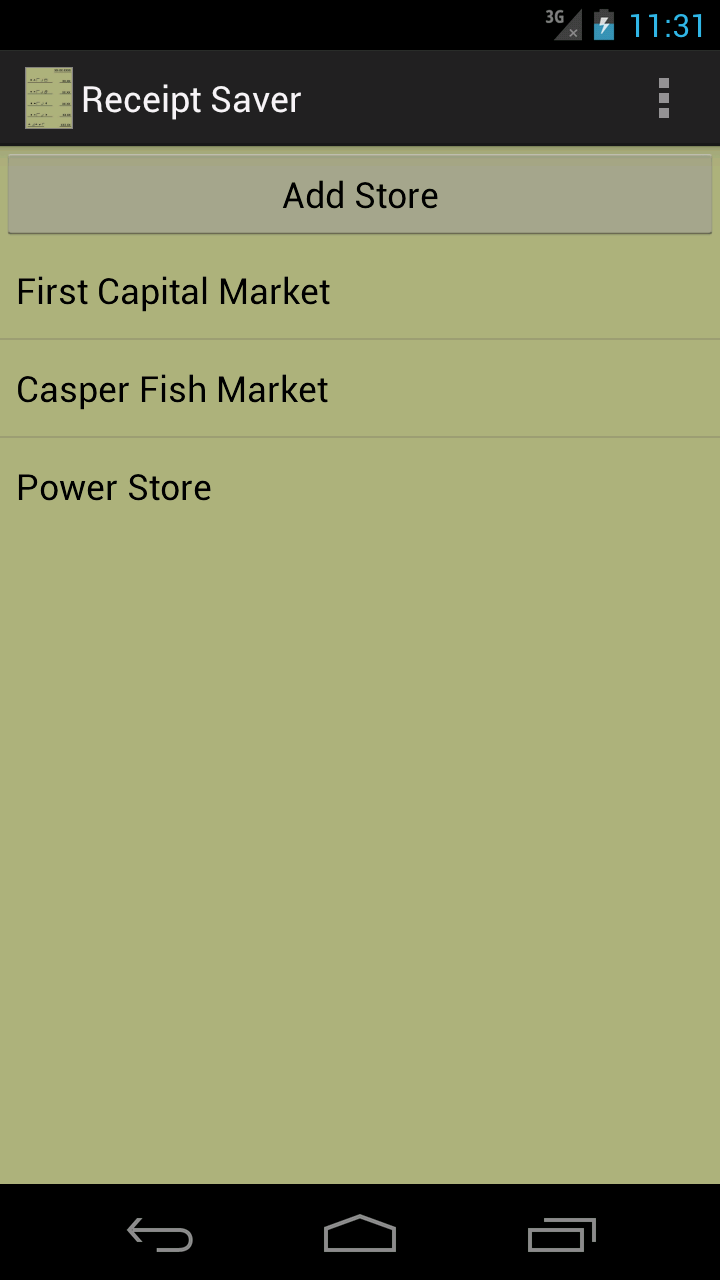Tap the divider below First Capital Market
The width and height of the screenshot is (720, 1280).
point(360,339)
